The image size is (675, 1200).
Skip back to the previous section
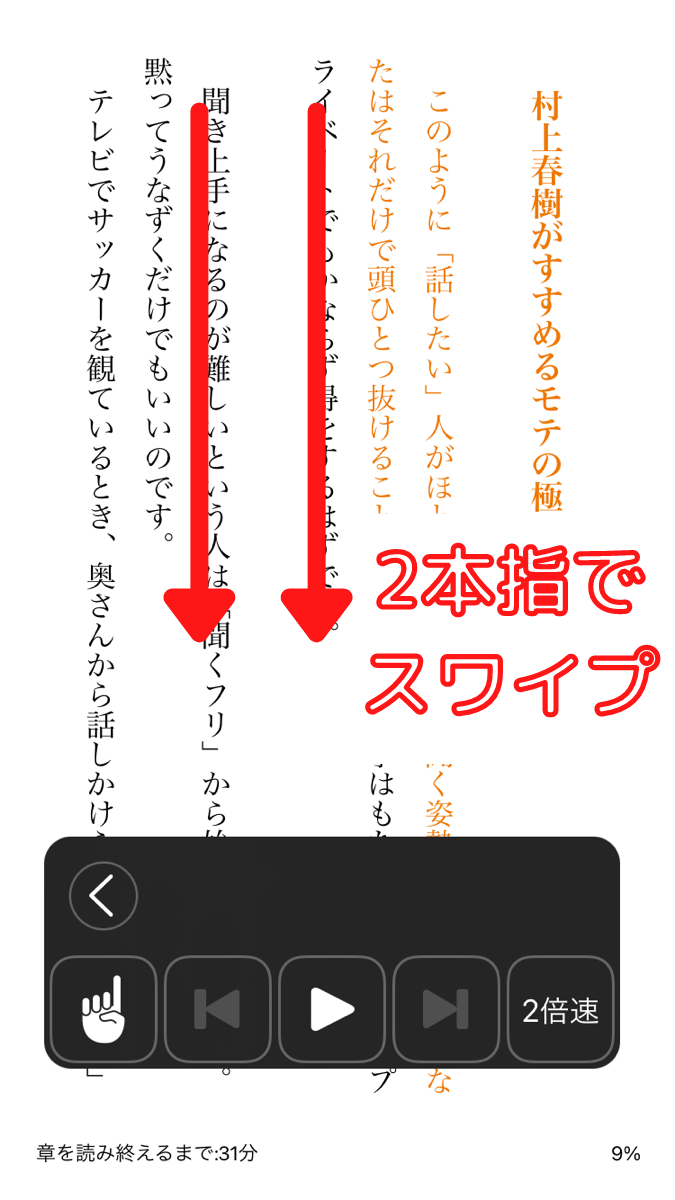(x=217, y=1009)
